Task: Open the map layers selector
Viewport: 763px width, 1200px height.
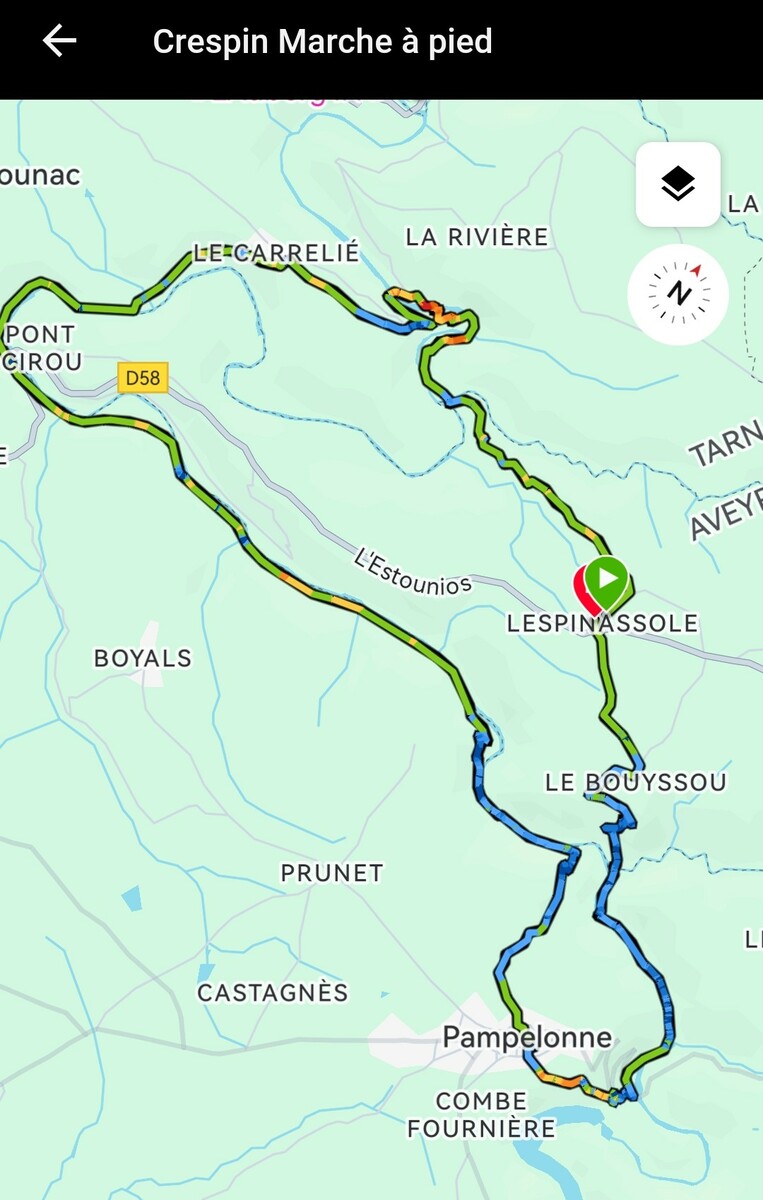Action: (x=678, y=185)
